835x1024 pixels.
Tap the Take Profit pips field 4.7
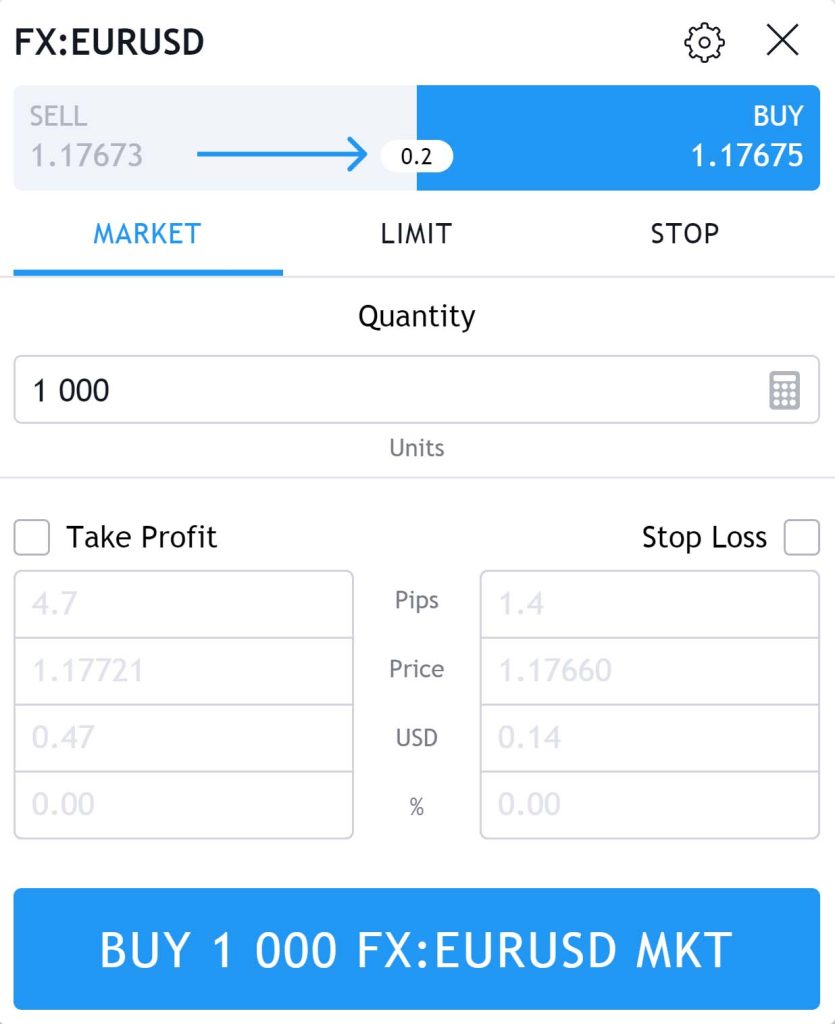[x=183, y=604]
